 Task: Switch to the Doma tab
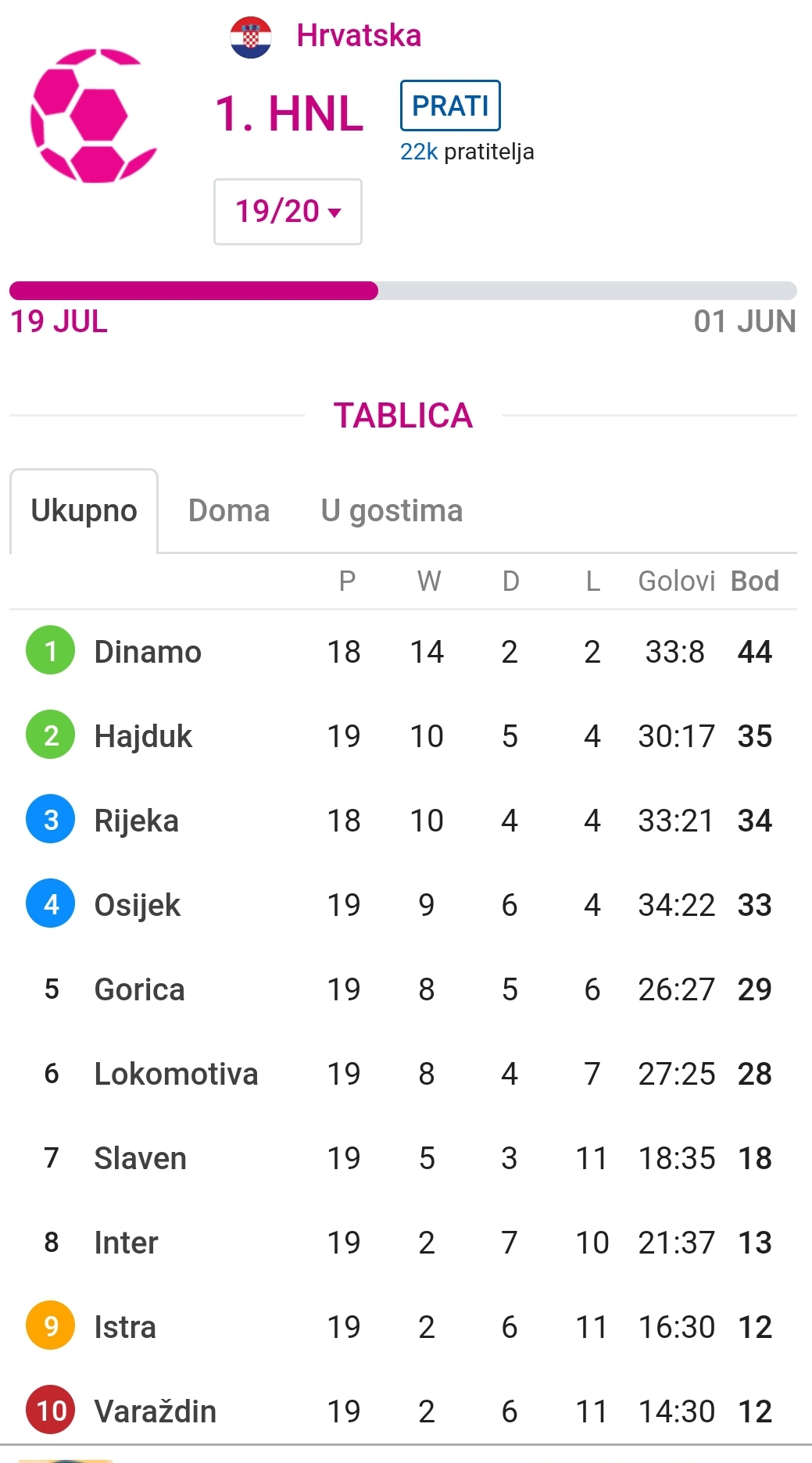pos(229,511)
